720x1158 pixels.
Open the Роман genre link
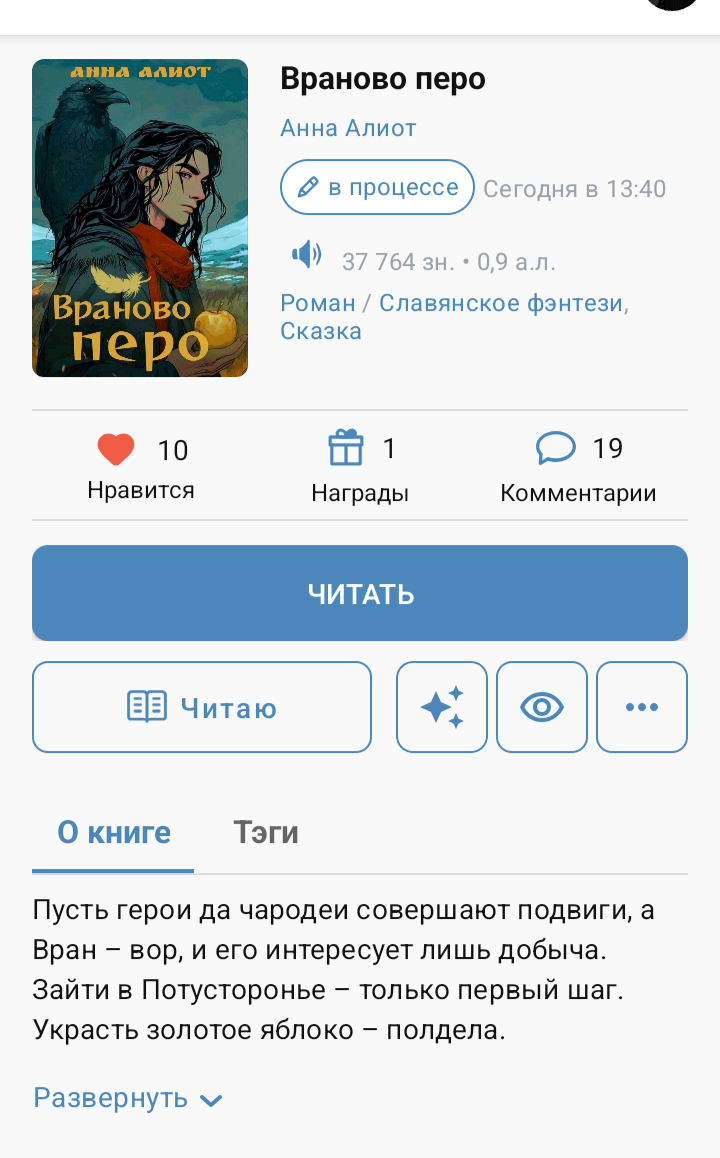(318, 303)
